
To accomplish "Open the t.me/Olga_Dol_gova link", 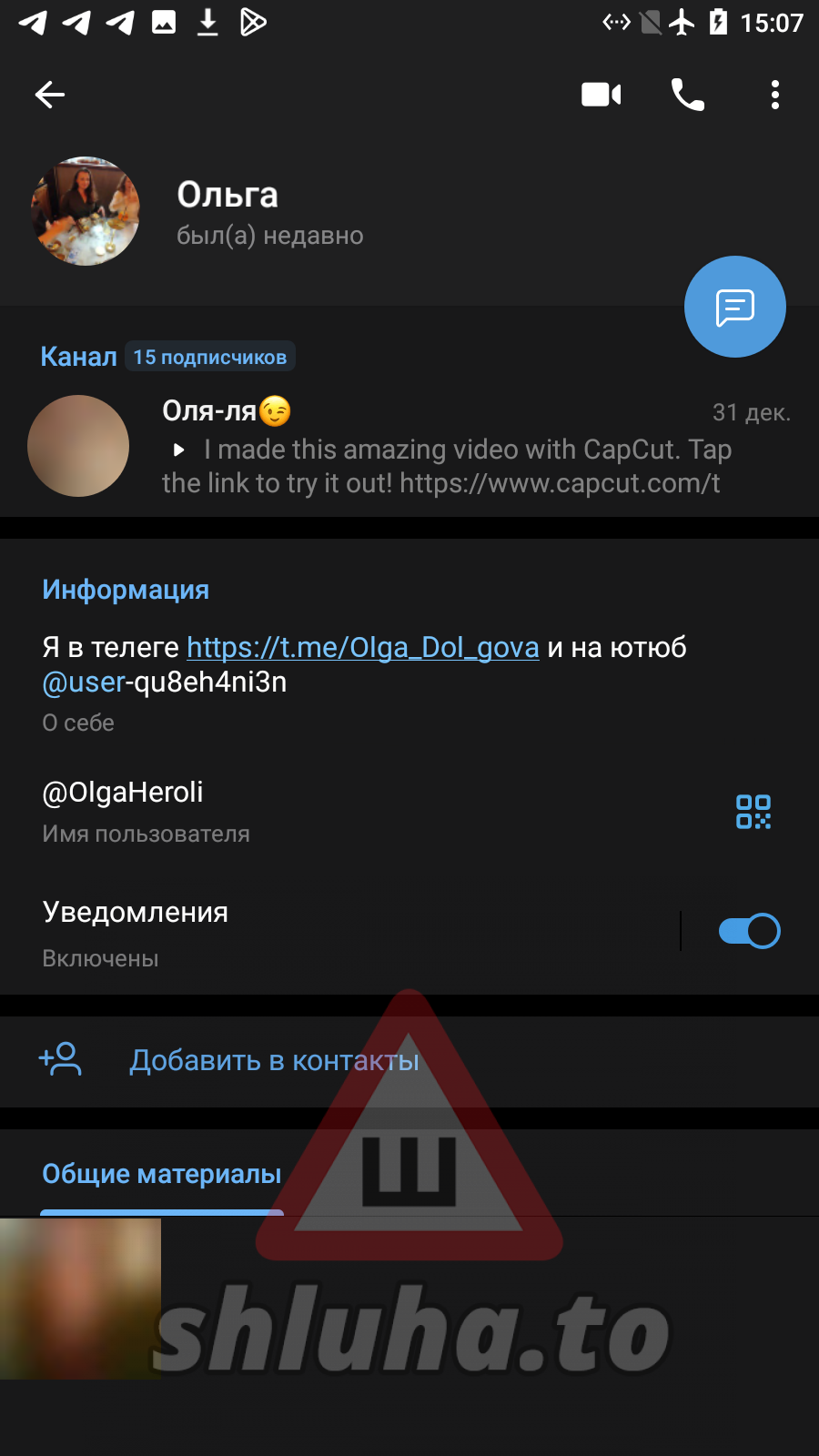I will (362, 647).
